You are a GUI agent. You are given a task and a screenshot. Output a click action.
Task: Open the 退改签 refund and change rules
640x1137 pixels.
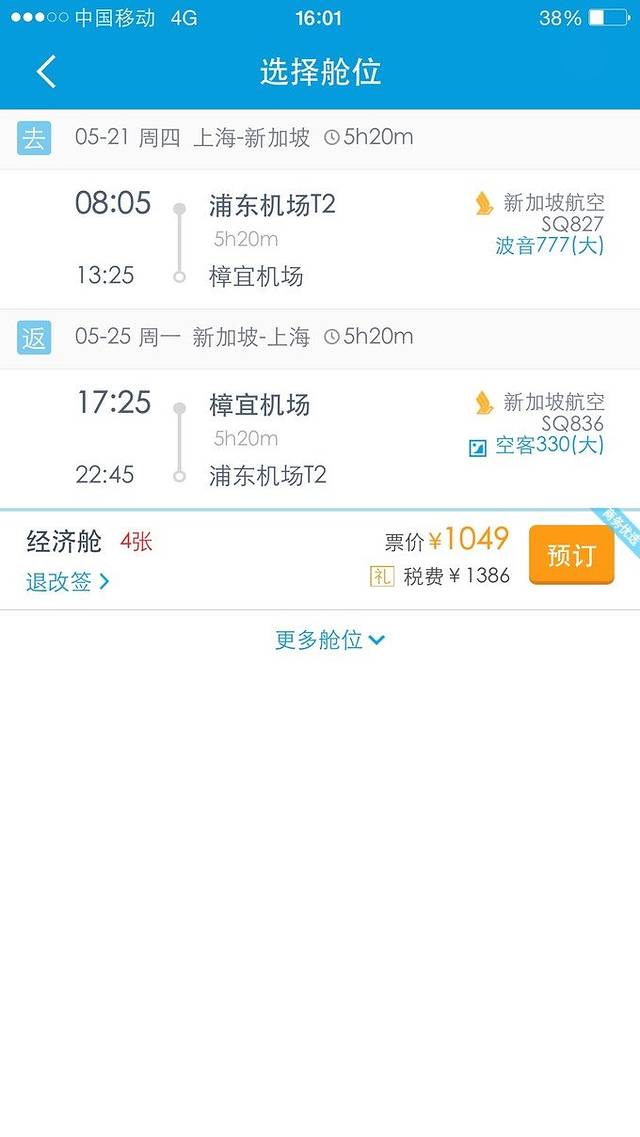pyautogui.click(x=67, y=582)
